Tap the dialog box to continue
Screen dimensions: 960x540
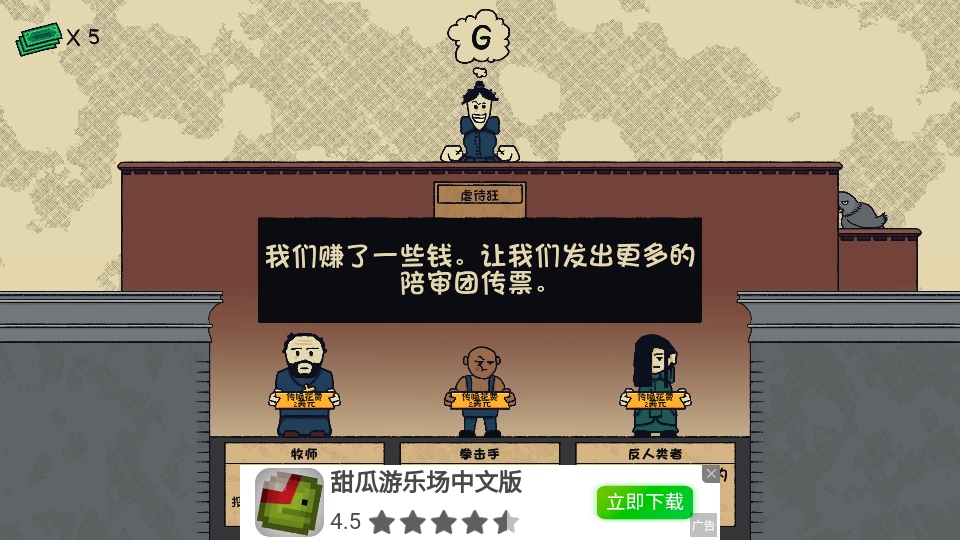click(x=480, y=270)
